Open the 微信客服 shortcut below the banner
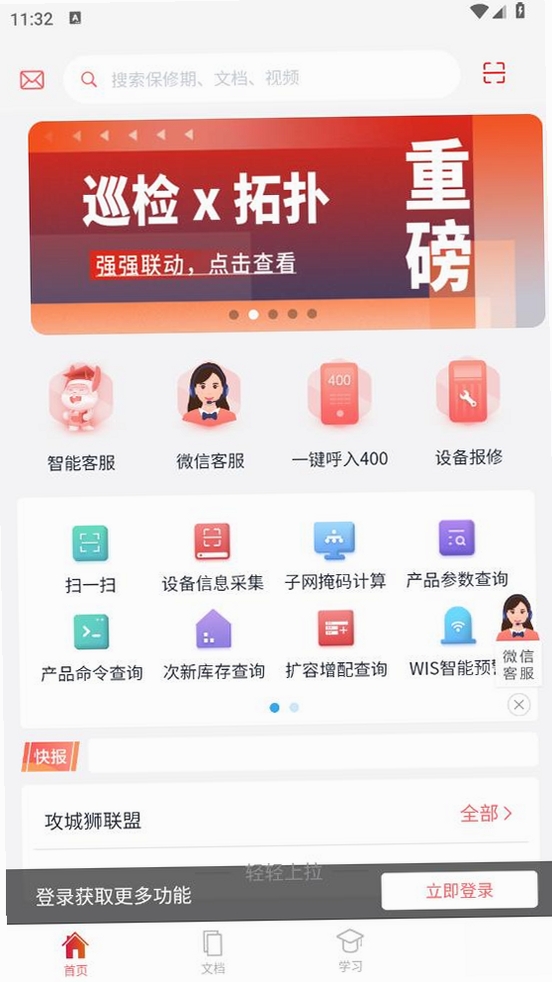Screen dimensions: 552x982 (210, 416)
